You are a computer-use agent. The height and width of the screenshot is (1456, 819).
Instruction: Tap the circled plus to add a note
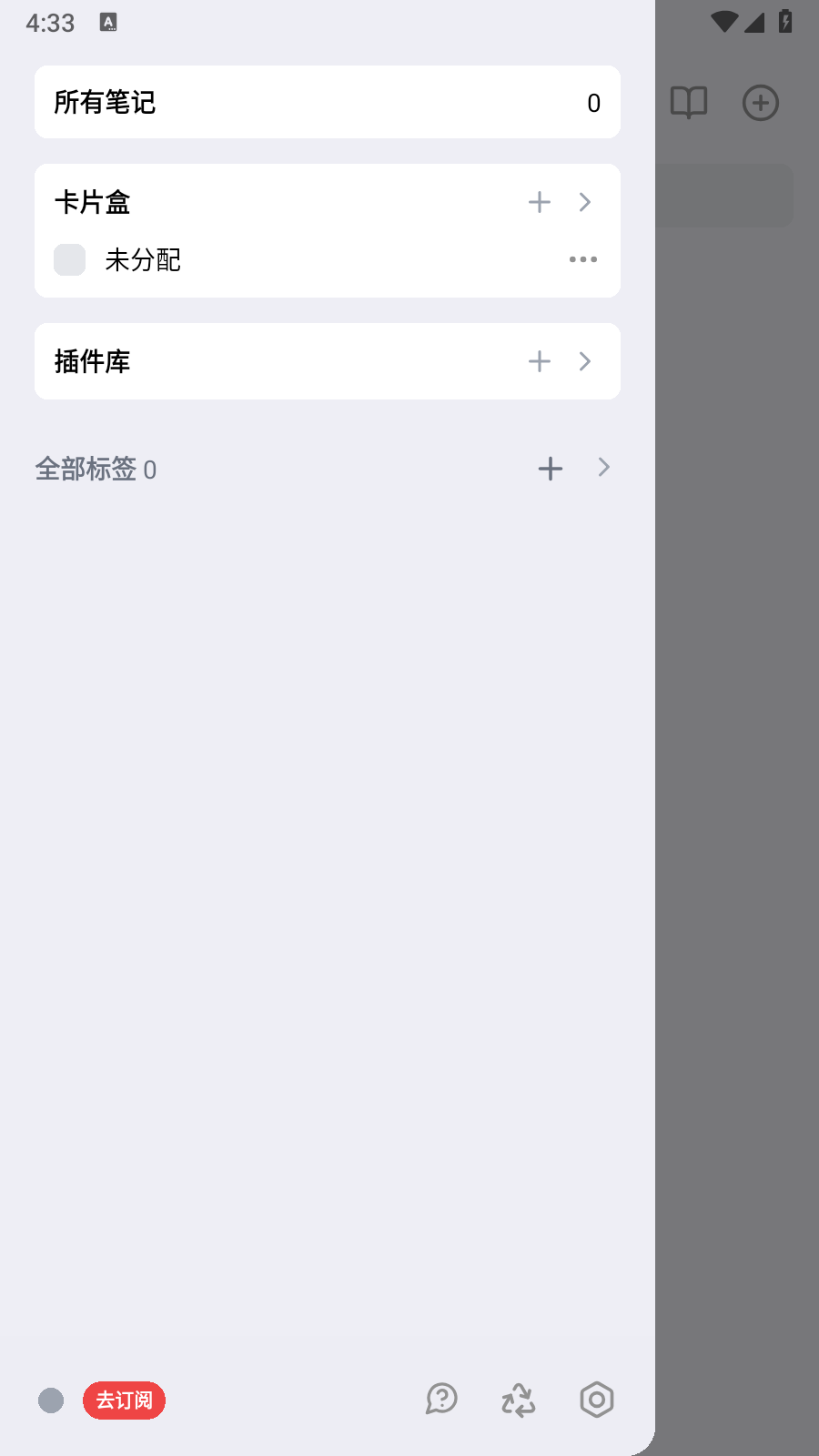pos(761,103)
